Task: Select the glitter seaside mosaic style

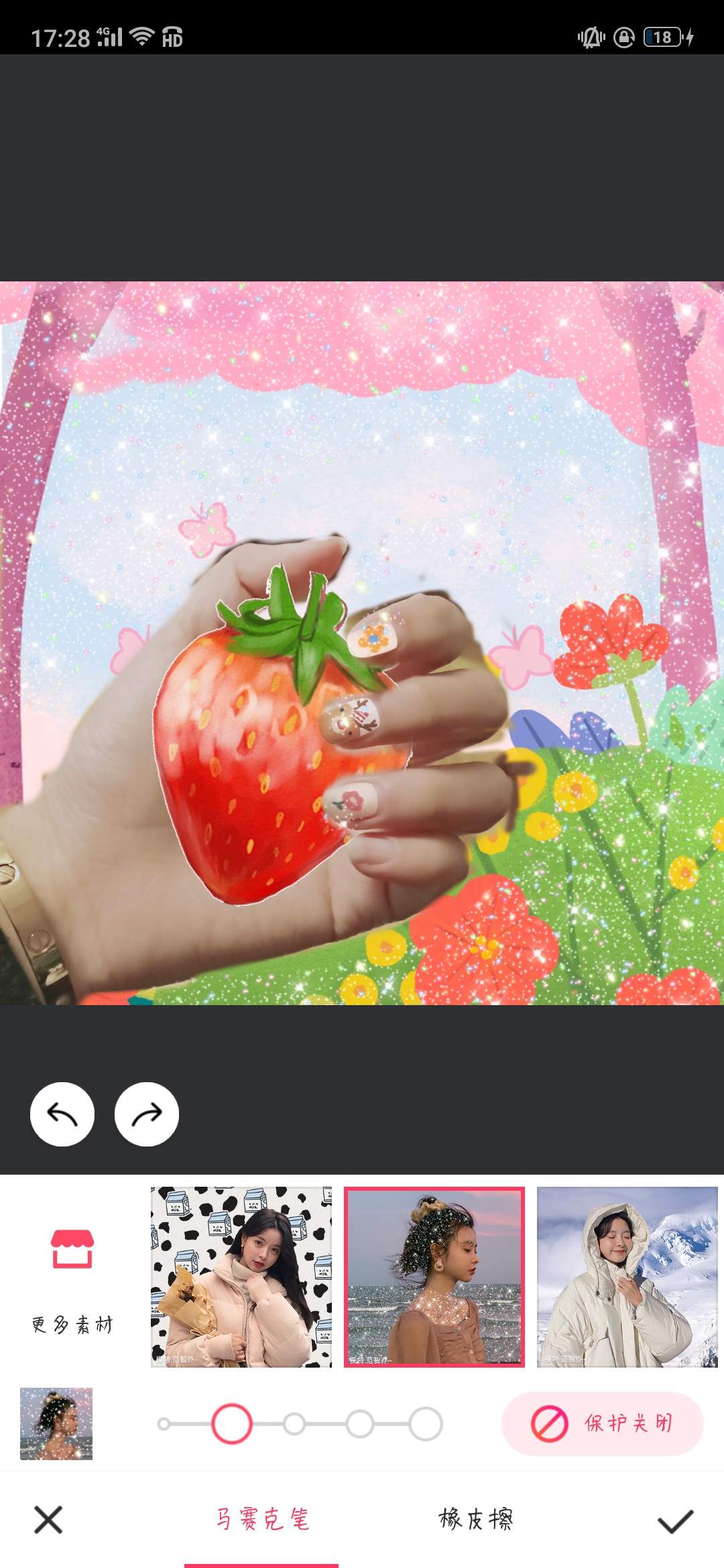Action: click(434, 1277)
